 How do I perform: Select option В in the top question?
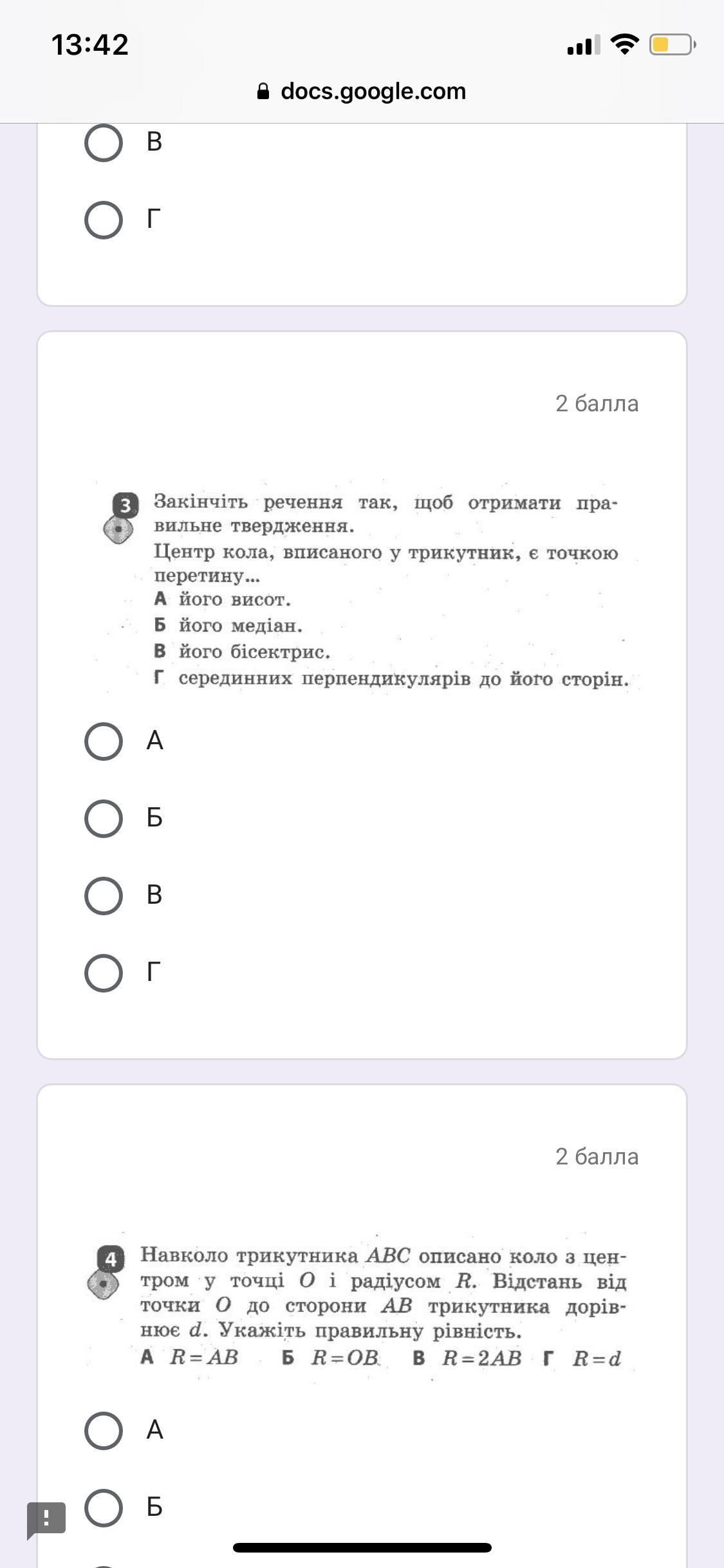pyautogui.click(x=104, y=143)
